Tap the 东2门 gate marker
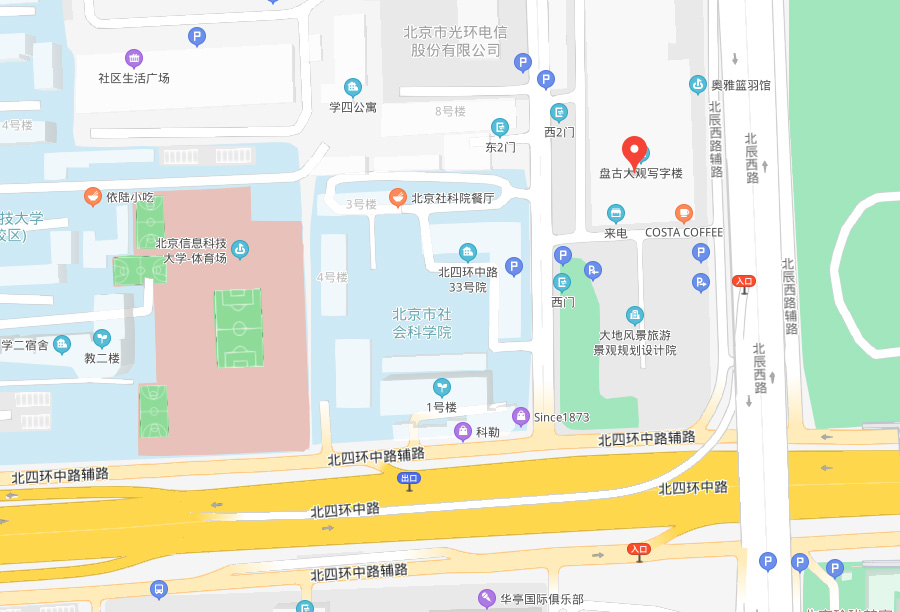The image size is (900, 612). (x=500, y=127)
